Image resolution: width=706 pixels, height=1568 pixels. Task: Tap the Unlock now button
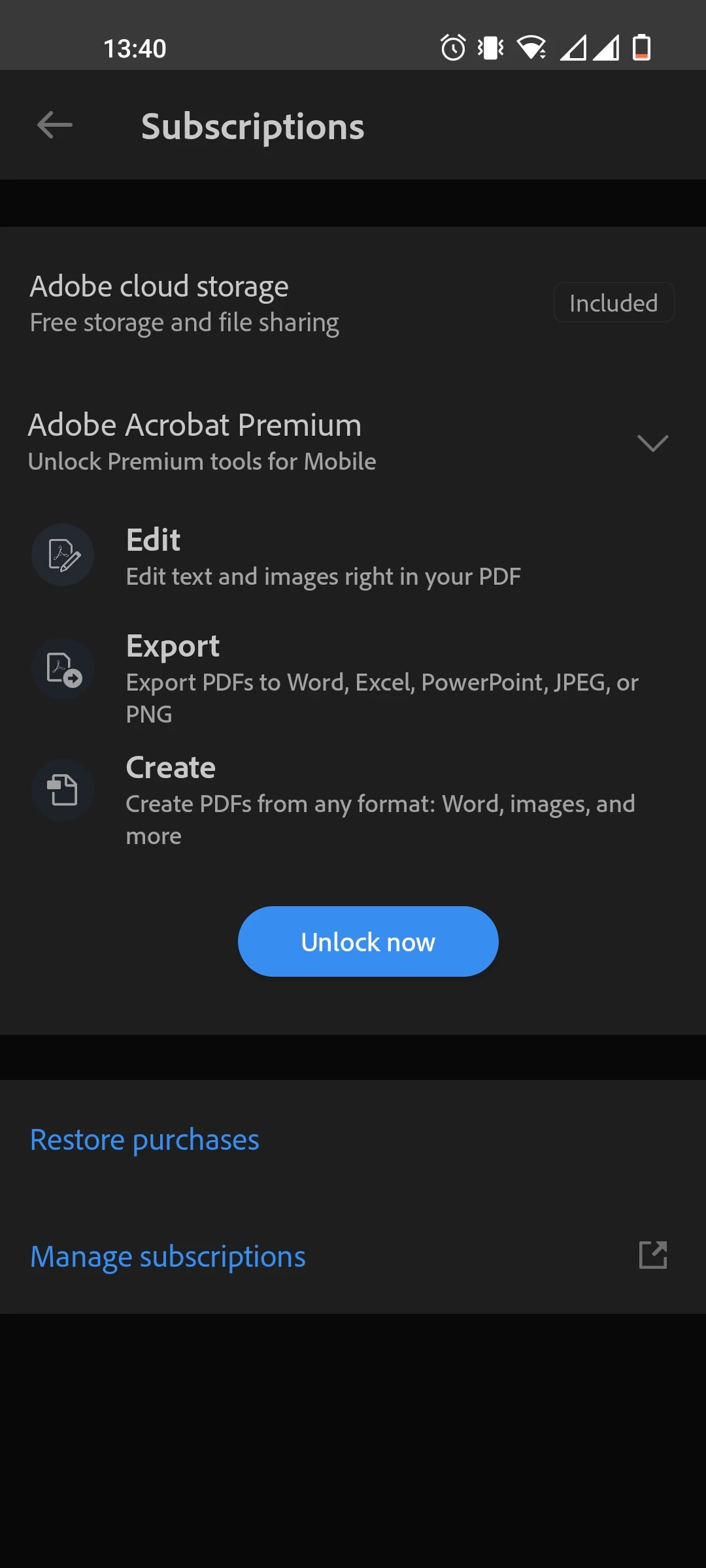click(x=368, y=941)
